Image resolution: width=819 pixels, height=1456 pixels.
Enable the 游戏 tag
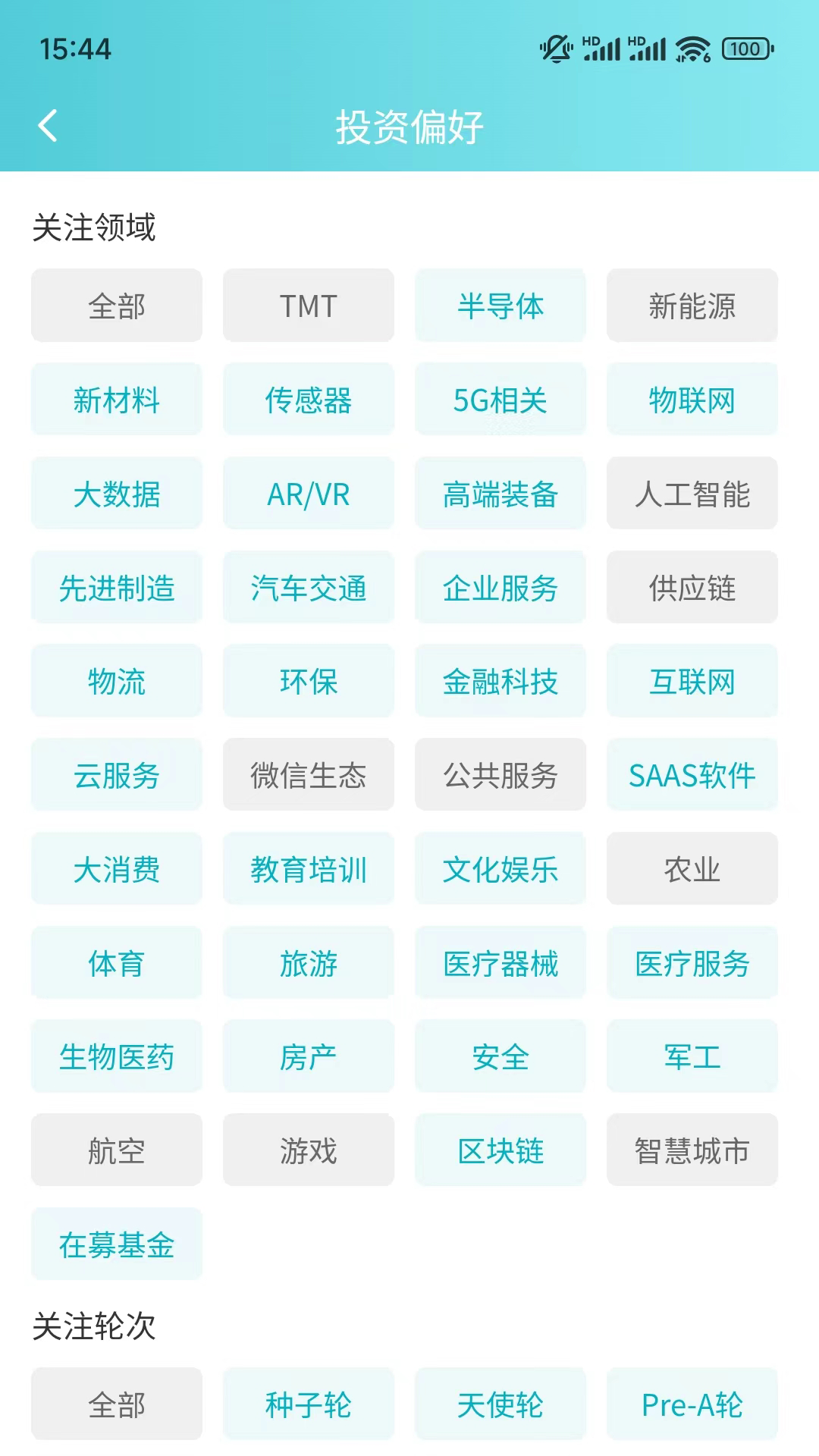[308, 1150]
